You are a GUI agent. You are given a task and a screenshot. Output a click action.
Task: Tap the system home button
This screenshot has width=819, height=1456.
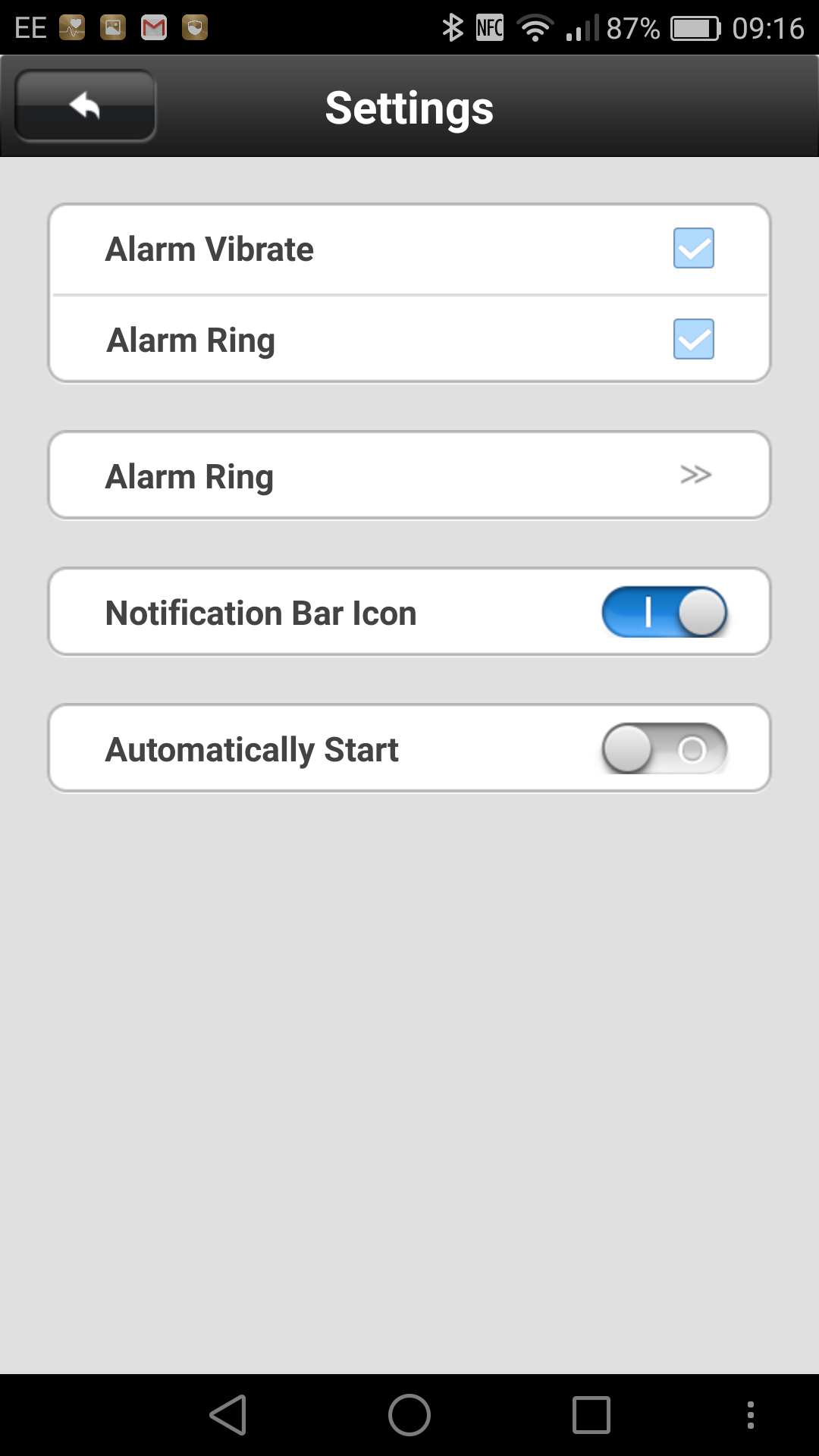(409, 1415)
